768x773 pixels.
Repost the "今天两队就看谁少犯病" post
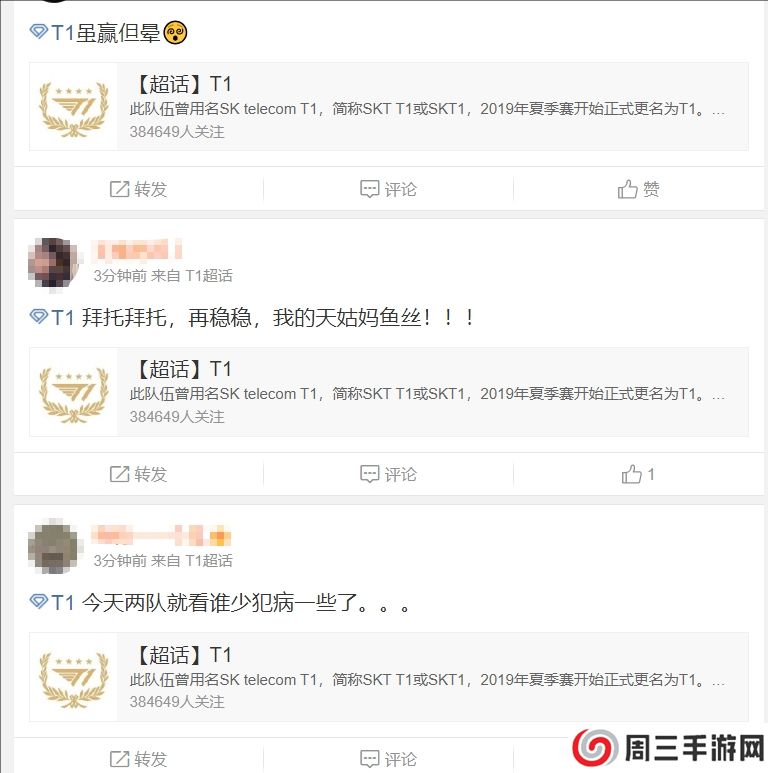tap(138, 759)
